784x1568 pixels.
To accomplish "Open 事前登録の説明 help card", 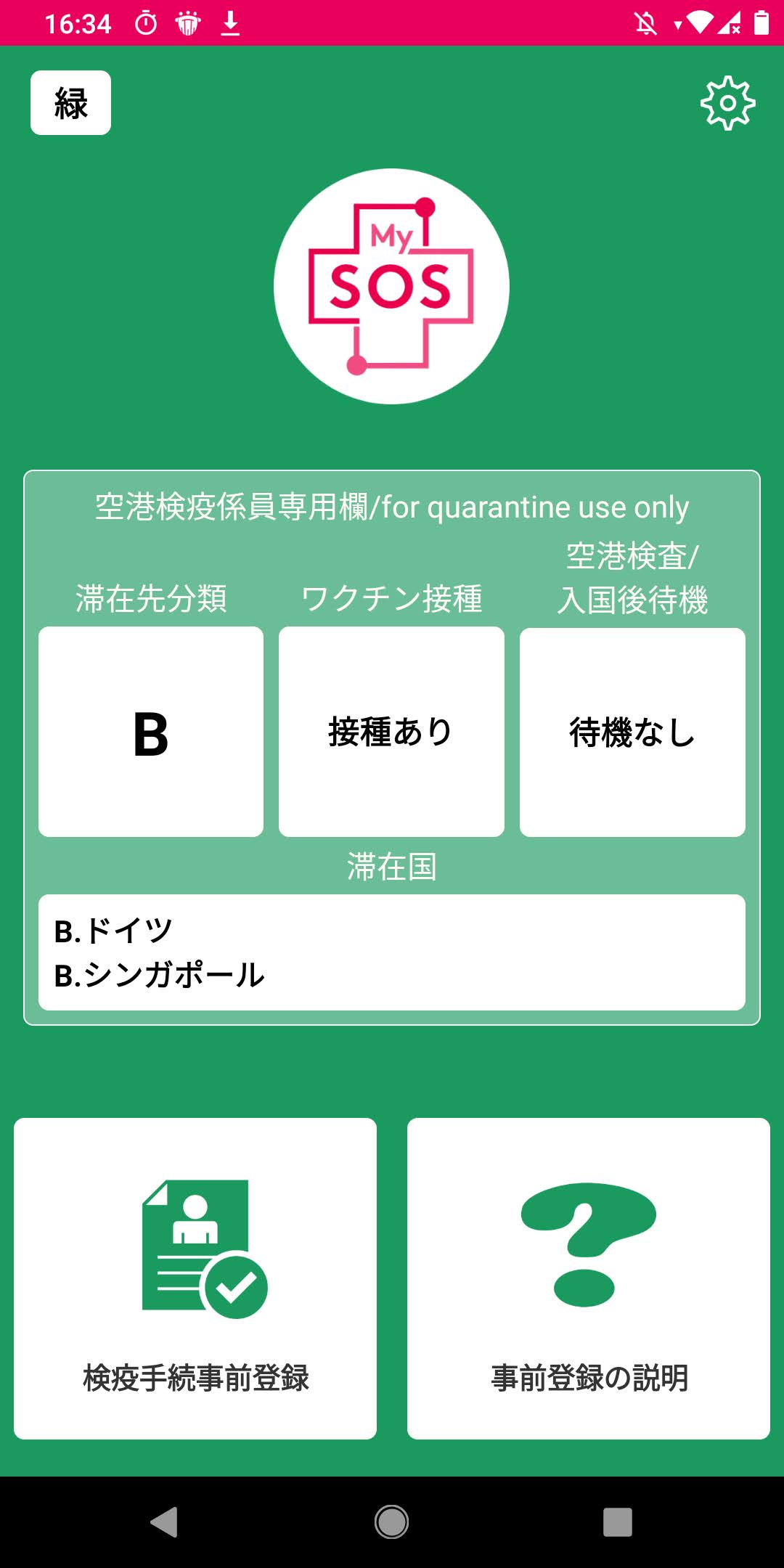I will (x=588, y=1278).
